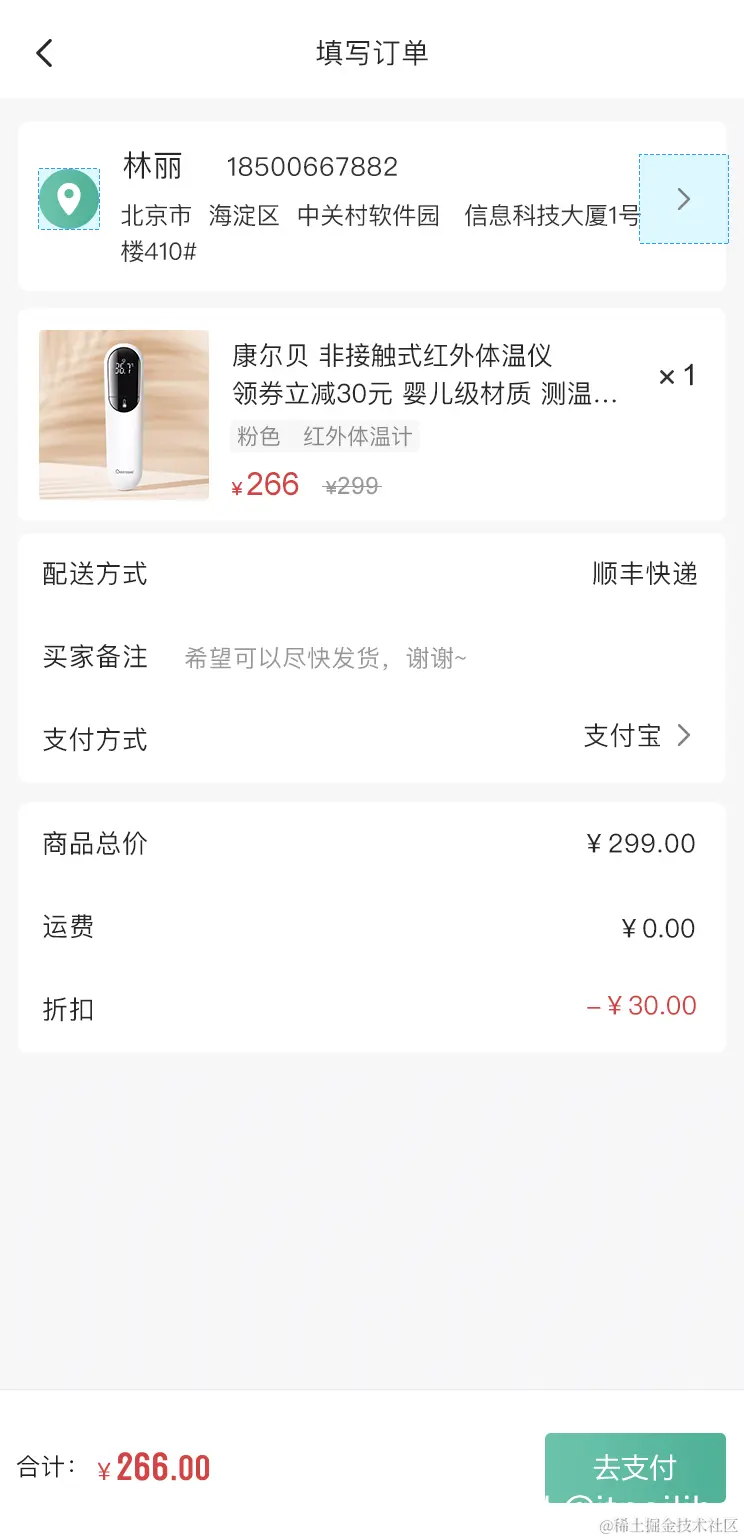The image size is (744, 1540).
Task: Open payment method options via the 支付宝 chevron
Action: pos(684,735)
